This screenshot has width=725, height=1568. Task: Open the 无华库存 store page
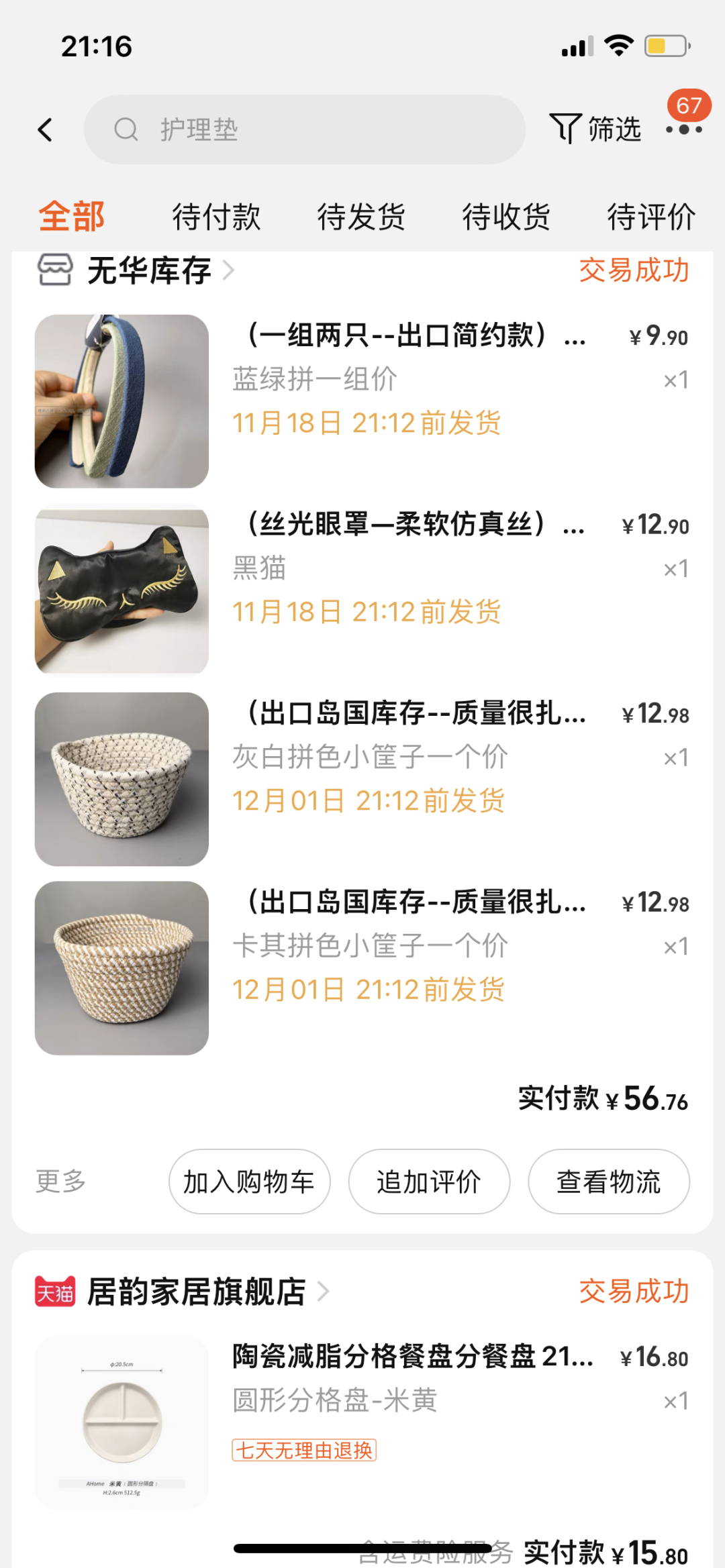click(149, 271)
